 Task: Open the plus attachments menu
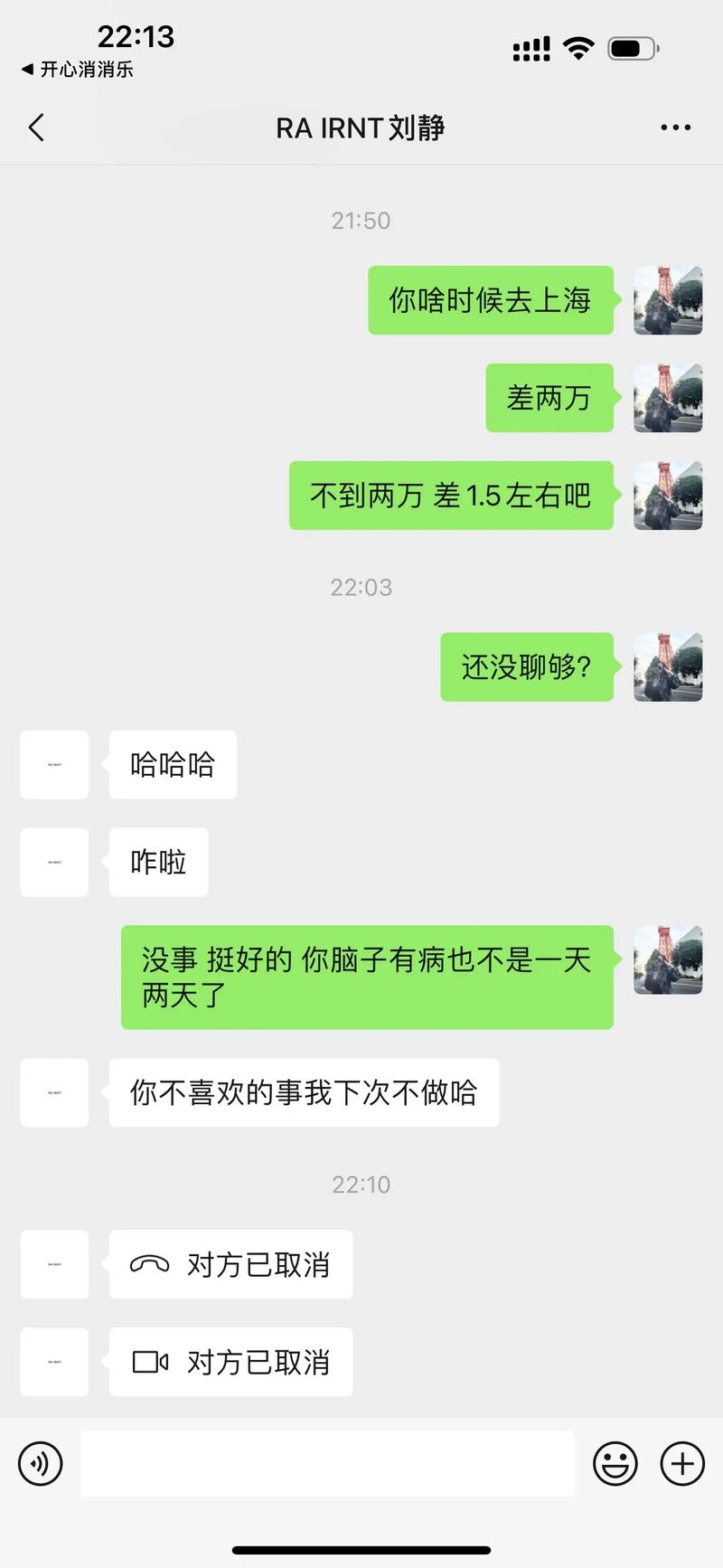coord(682,1463)
